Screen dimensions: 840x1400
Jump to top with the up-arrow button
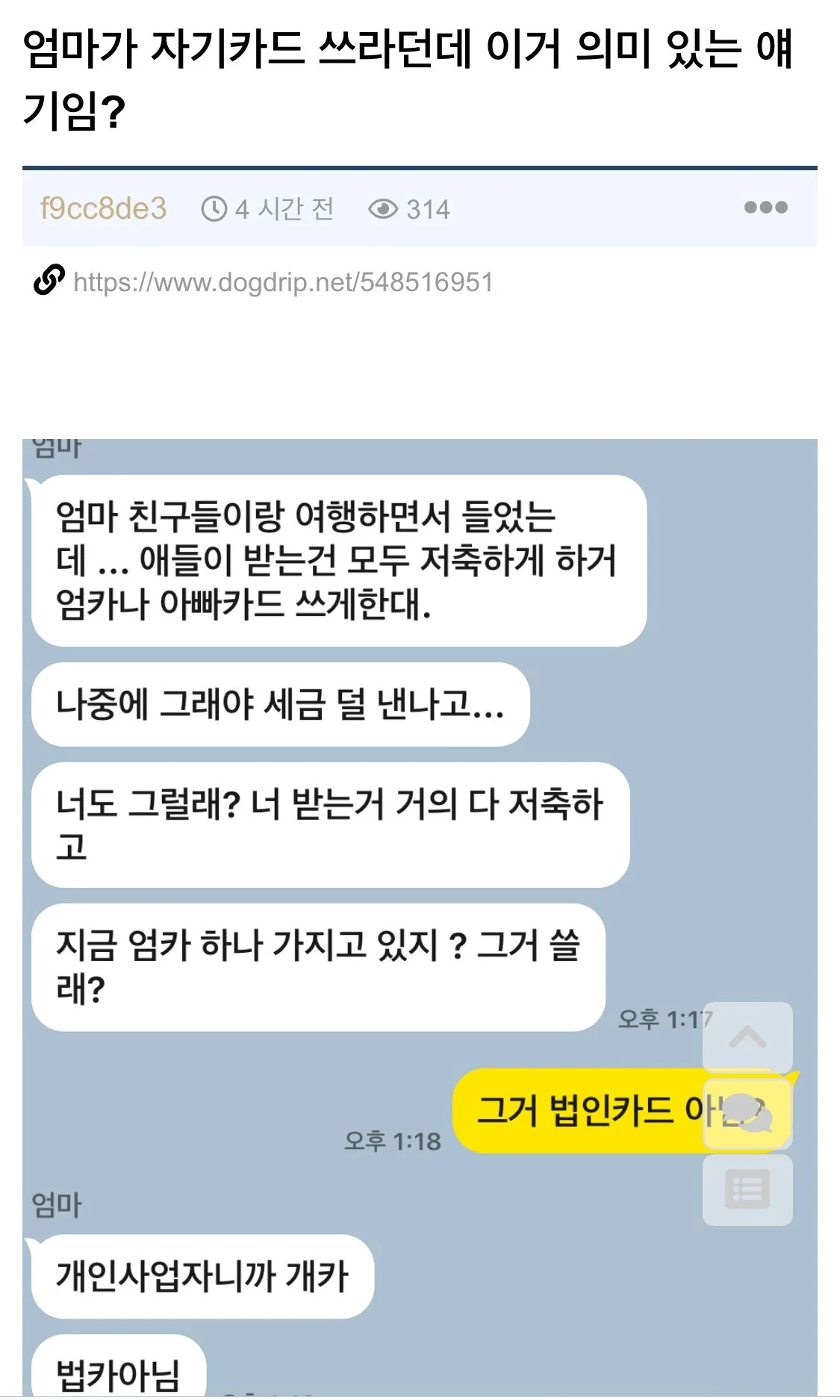click(x=747, y=1036)
